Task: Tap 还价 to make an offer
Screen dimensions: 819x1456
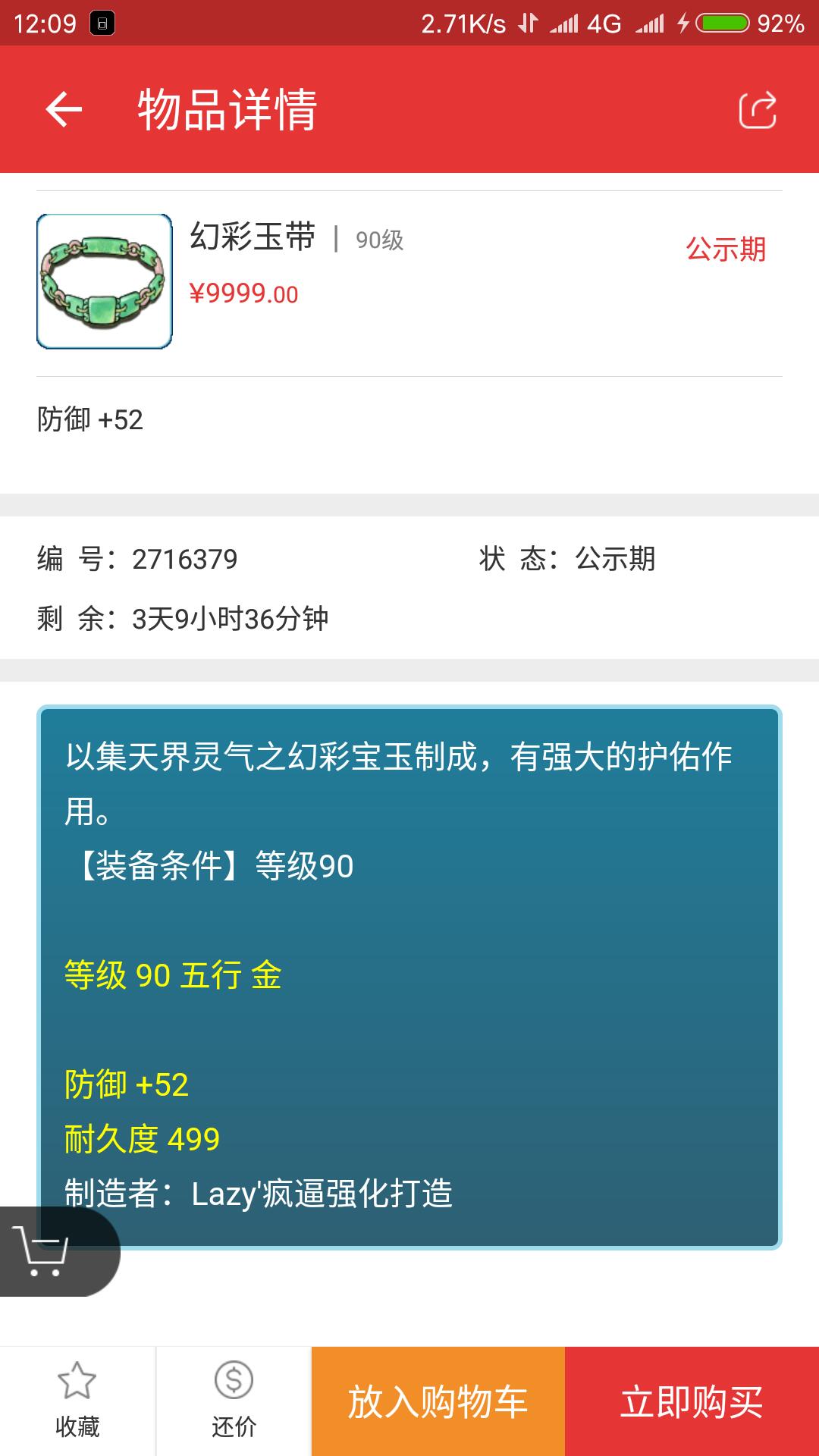Action: click(234, 1401)
